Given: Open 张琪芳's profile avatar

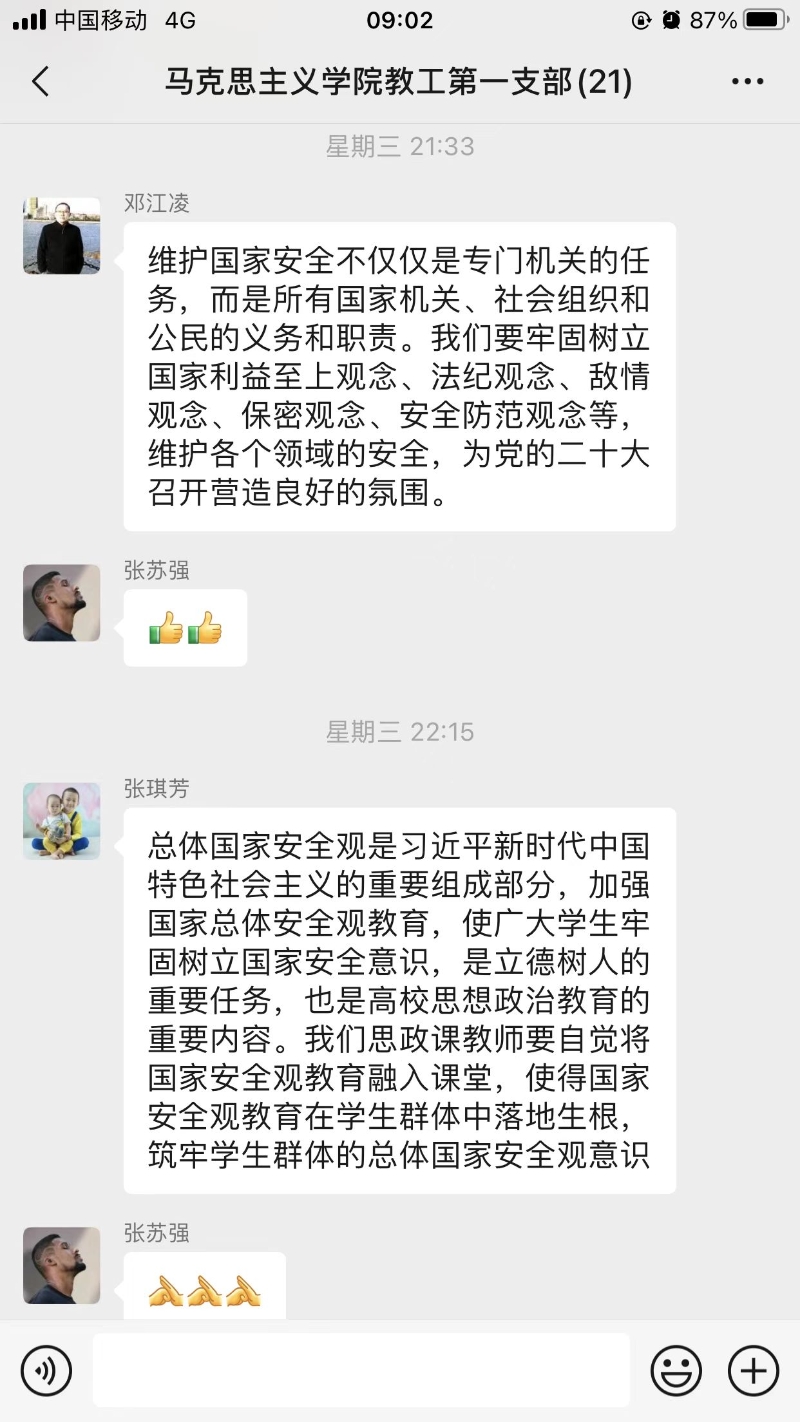Looking at the screenshot, I should [x=62, y=821].
